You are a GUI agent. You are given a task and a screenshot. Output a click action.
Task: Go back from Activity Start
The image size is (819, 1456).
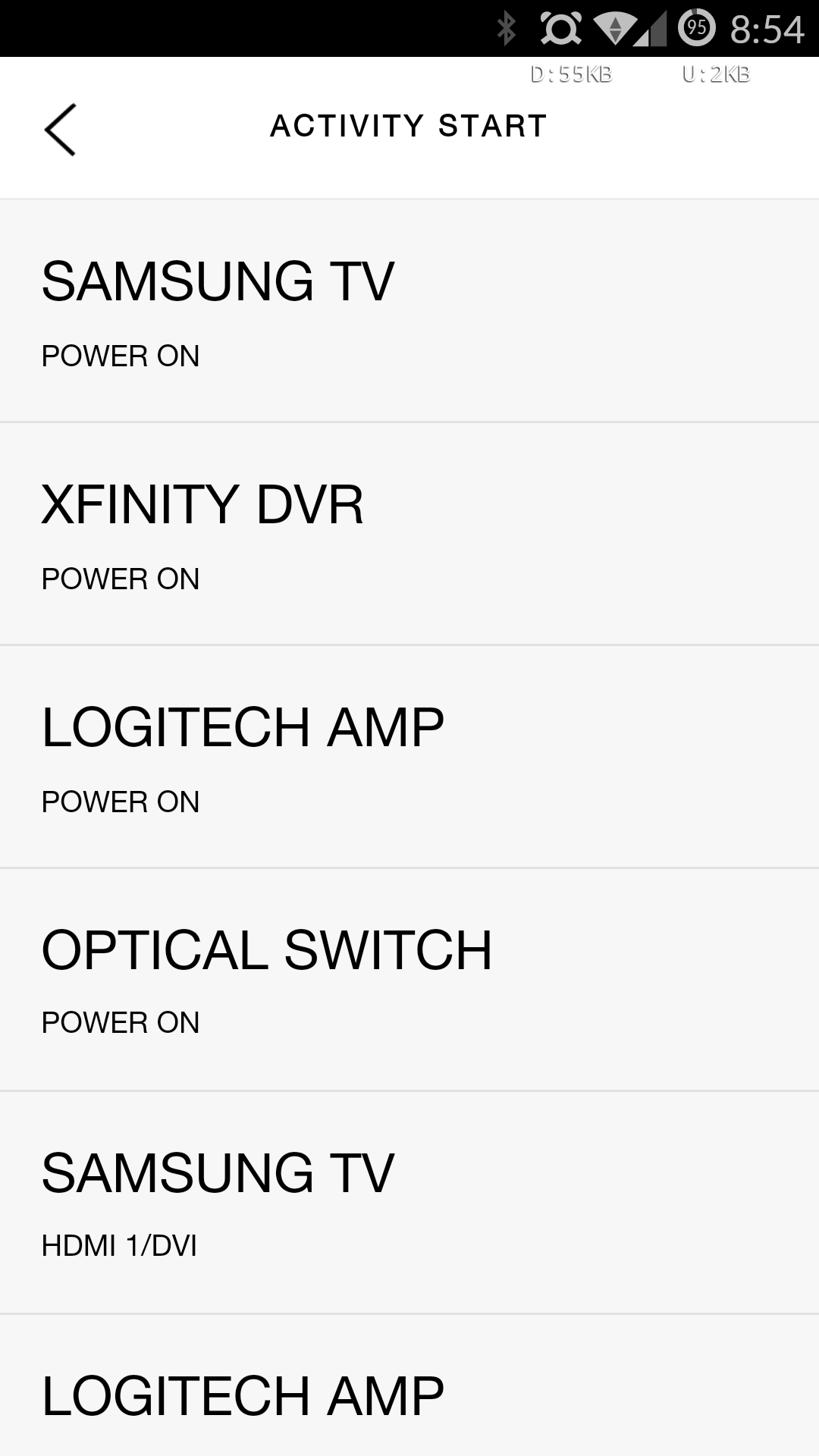tap(60, 130)
